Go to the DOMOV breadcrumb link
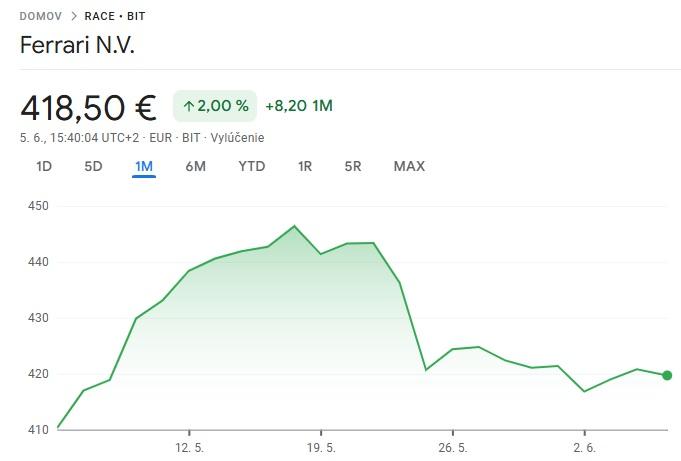 40,17
